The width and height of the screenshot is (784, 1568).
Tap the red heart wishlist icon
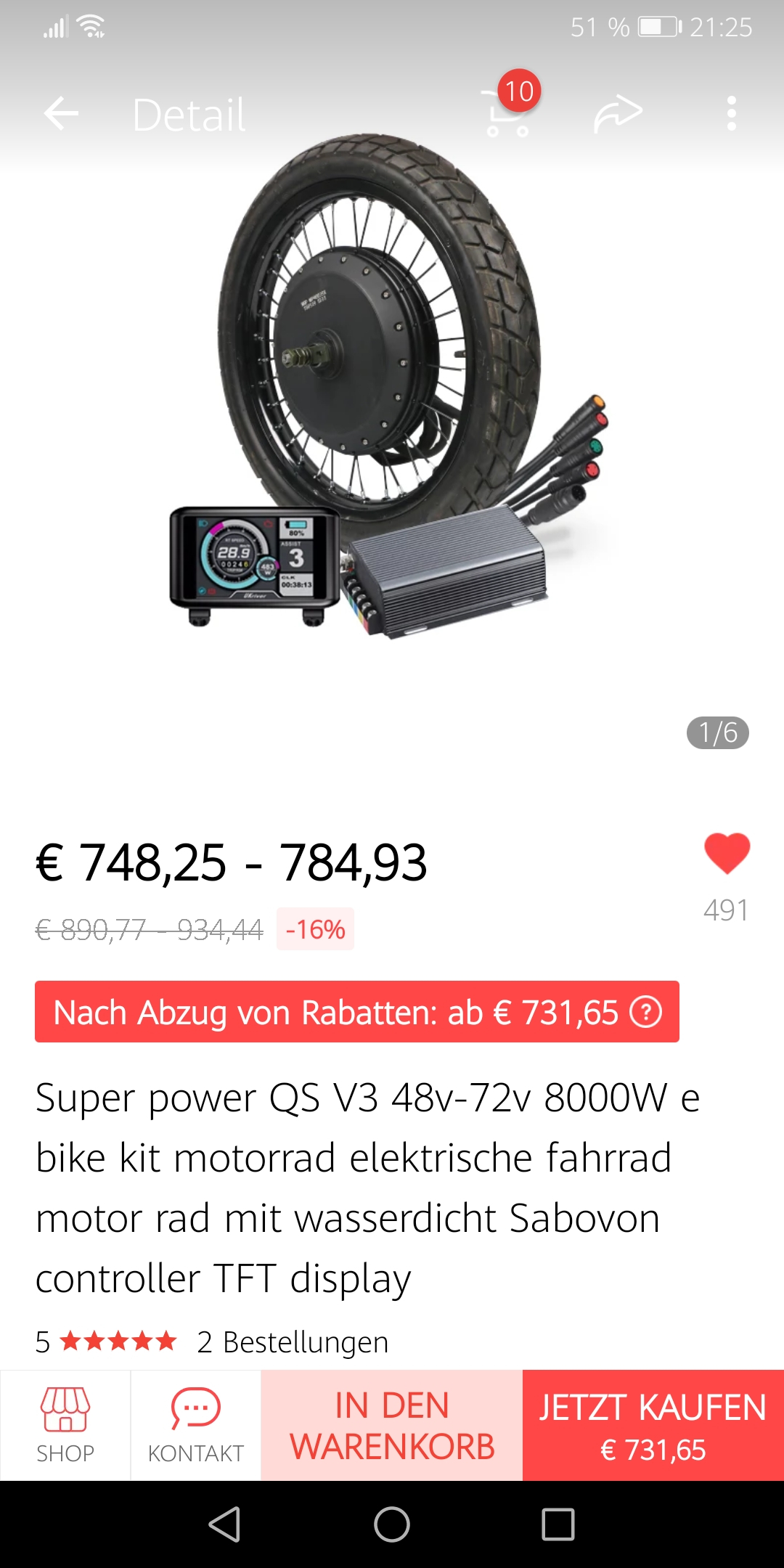point(727,854)
